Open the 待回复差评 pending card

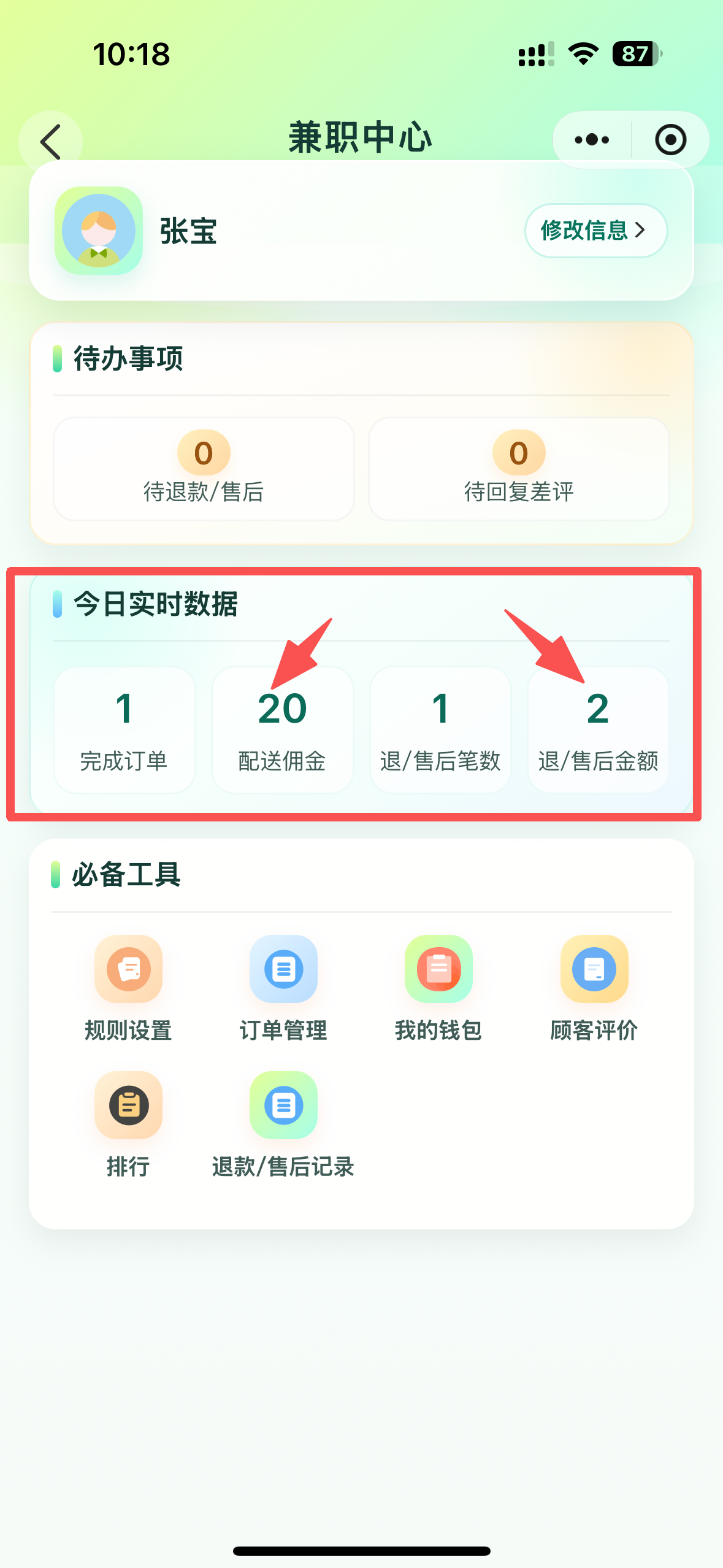(x=519, y=469)
